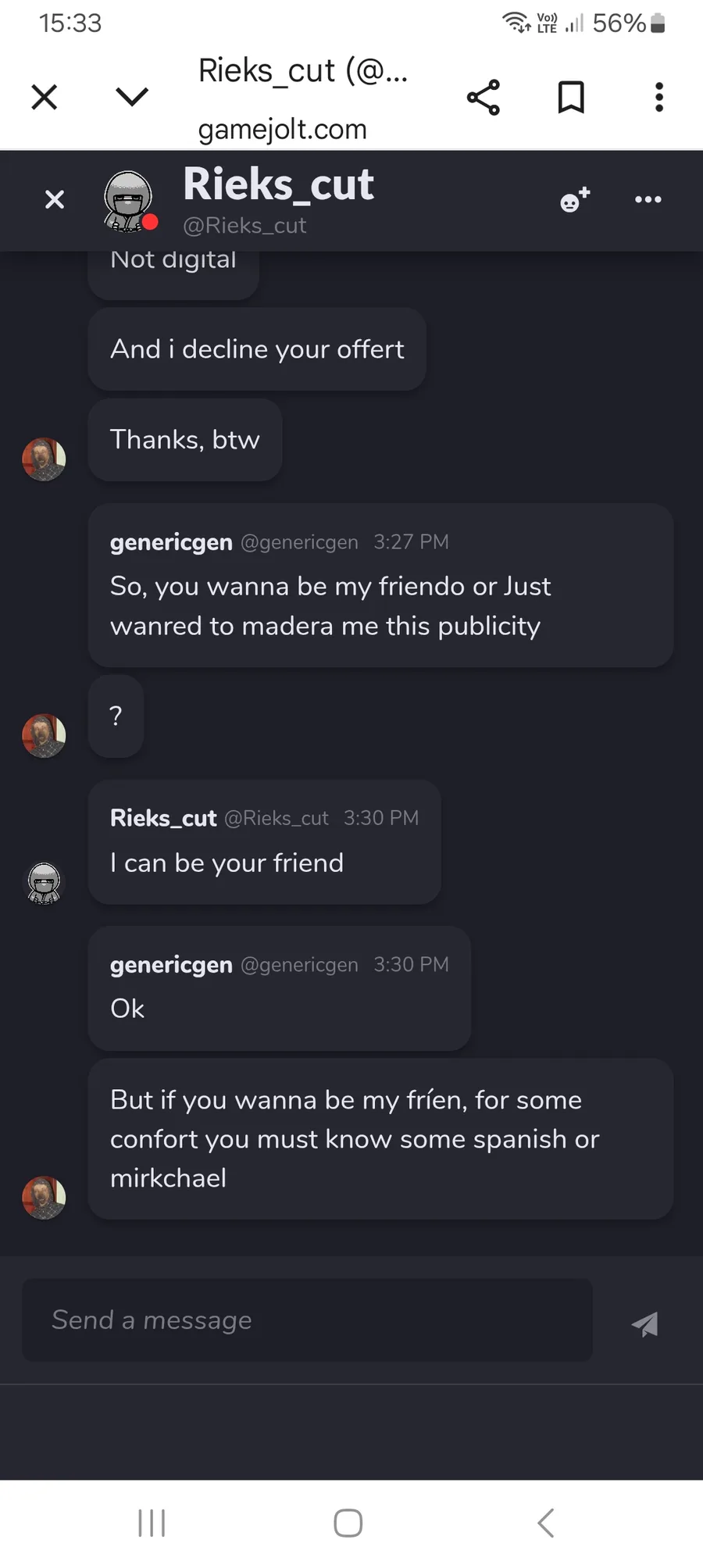
Task: Tap the Send a message field
Action: [307, 1320]
